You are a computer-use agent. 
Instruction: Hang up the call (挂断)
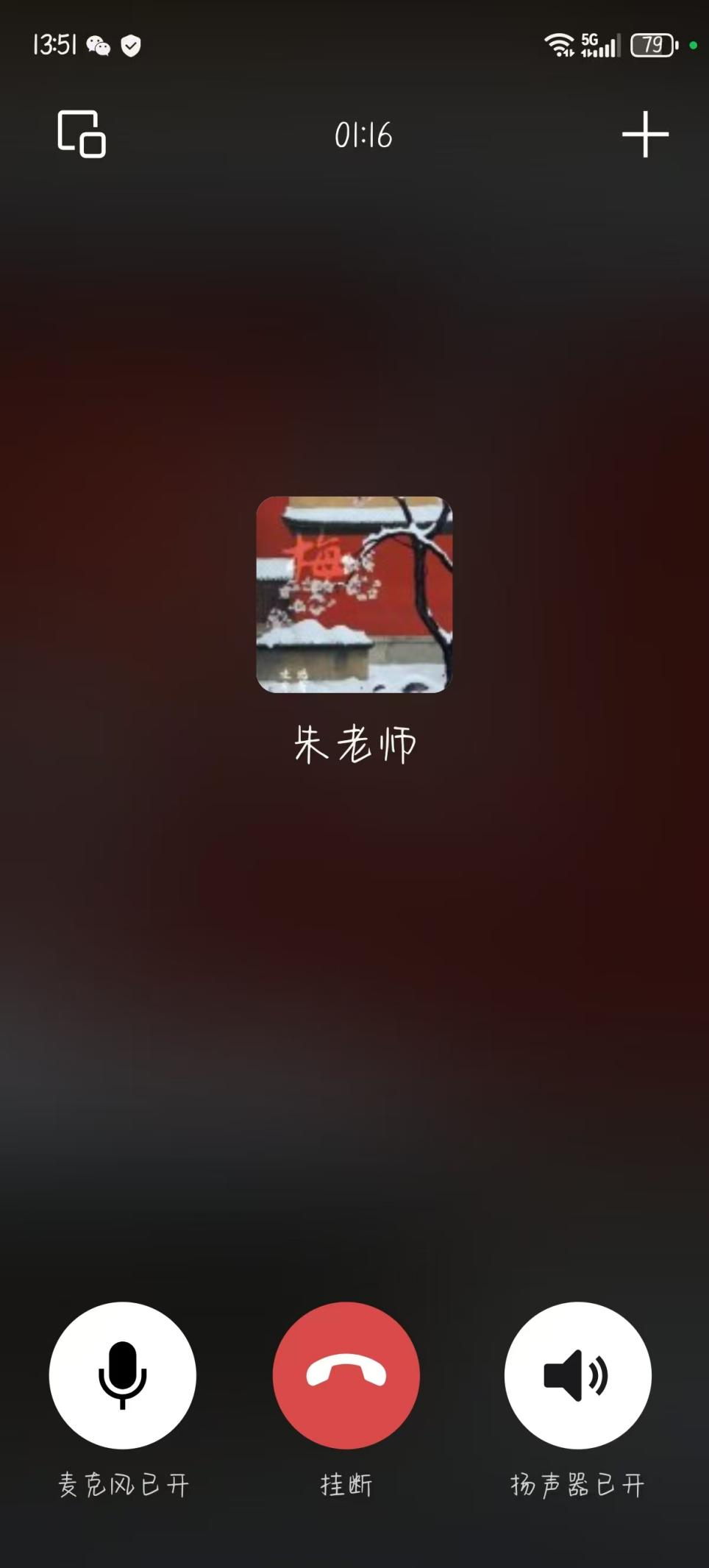click(x=346, y=1375)
